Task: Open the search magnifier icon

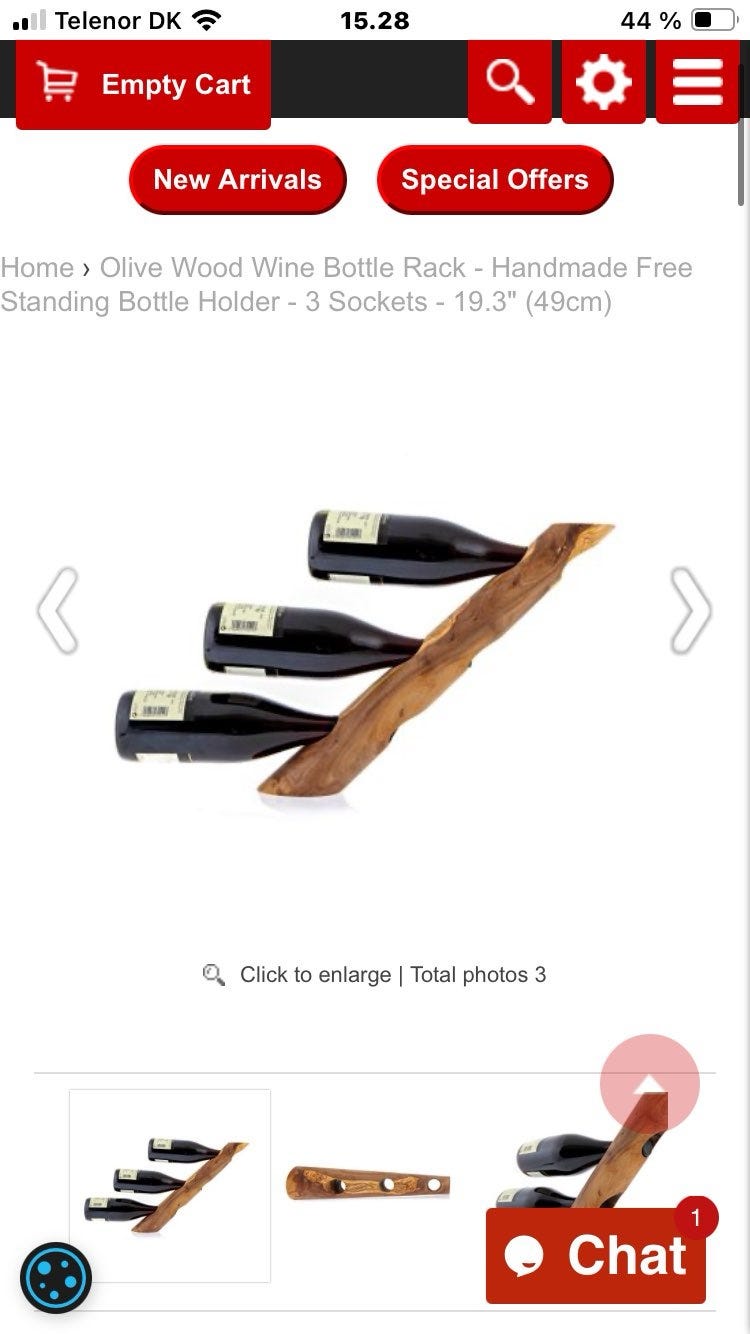Action: (510, 82)
